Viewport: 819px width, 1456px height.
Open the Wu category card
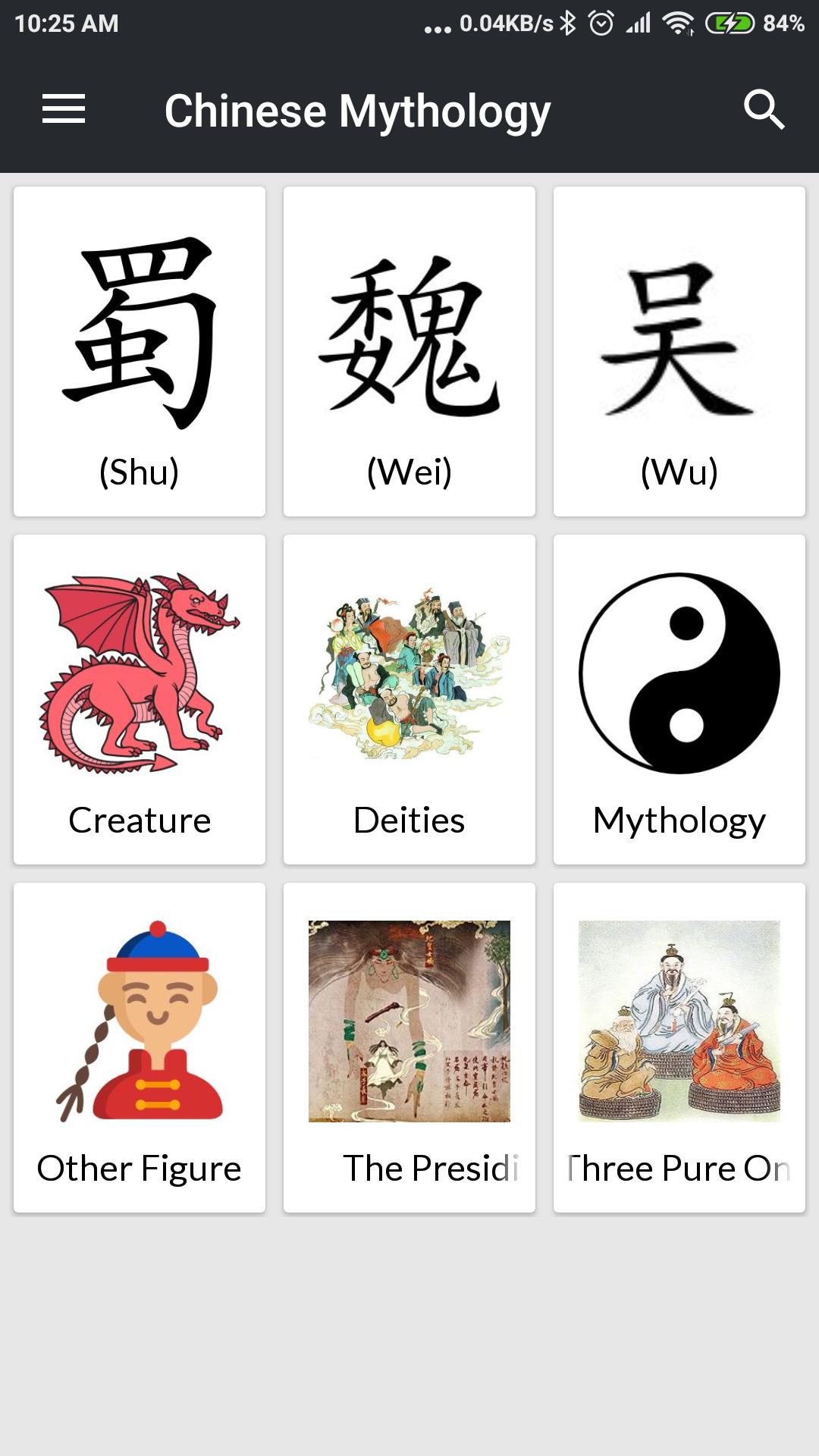[679, 352]
